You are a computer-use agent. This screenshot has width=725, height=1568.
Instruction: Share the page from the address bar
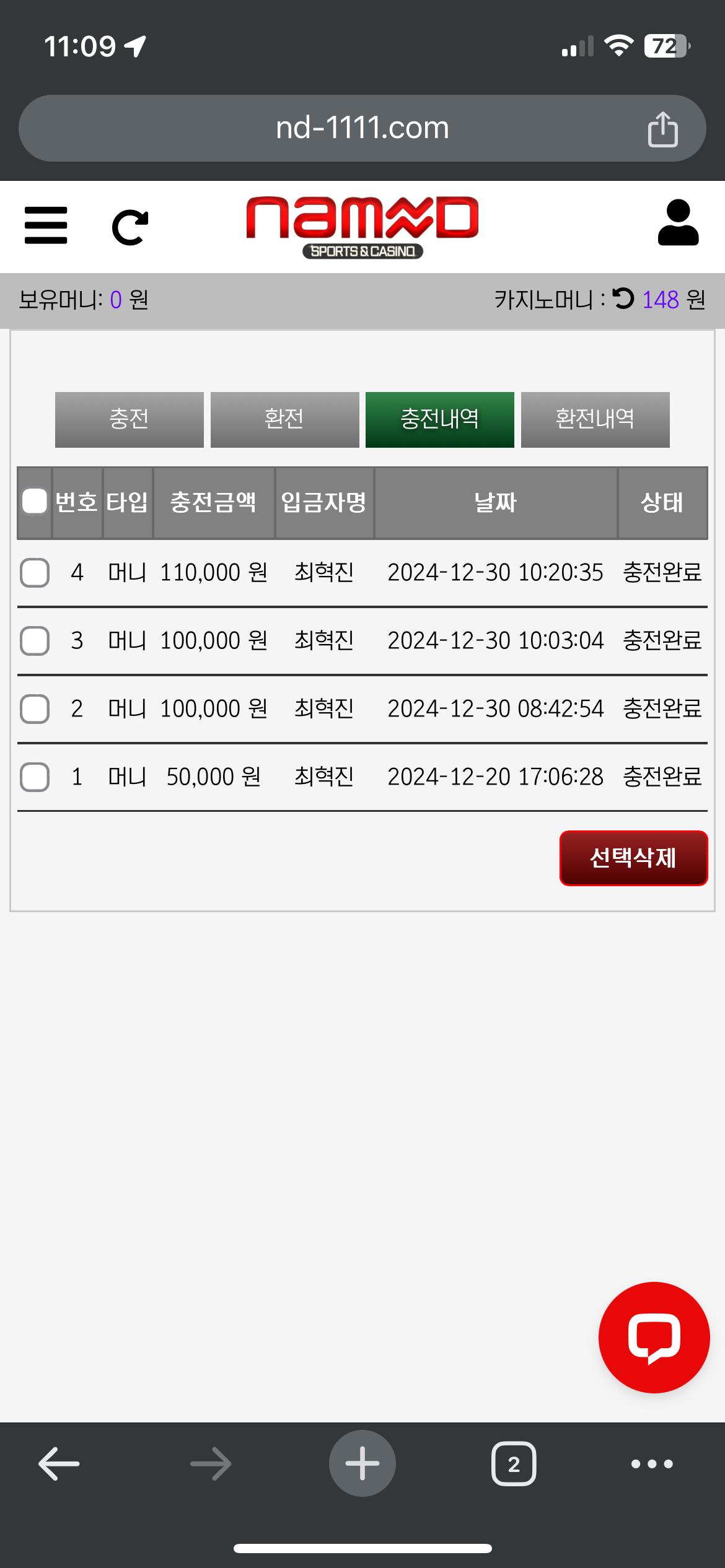(663, 128)
